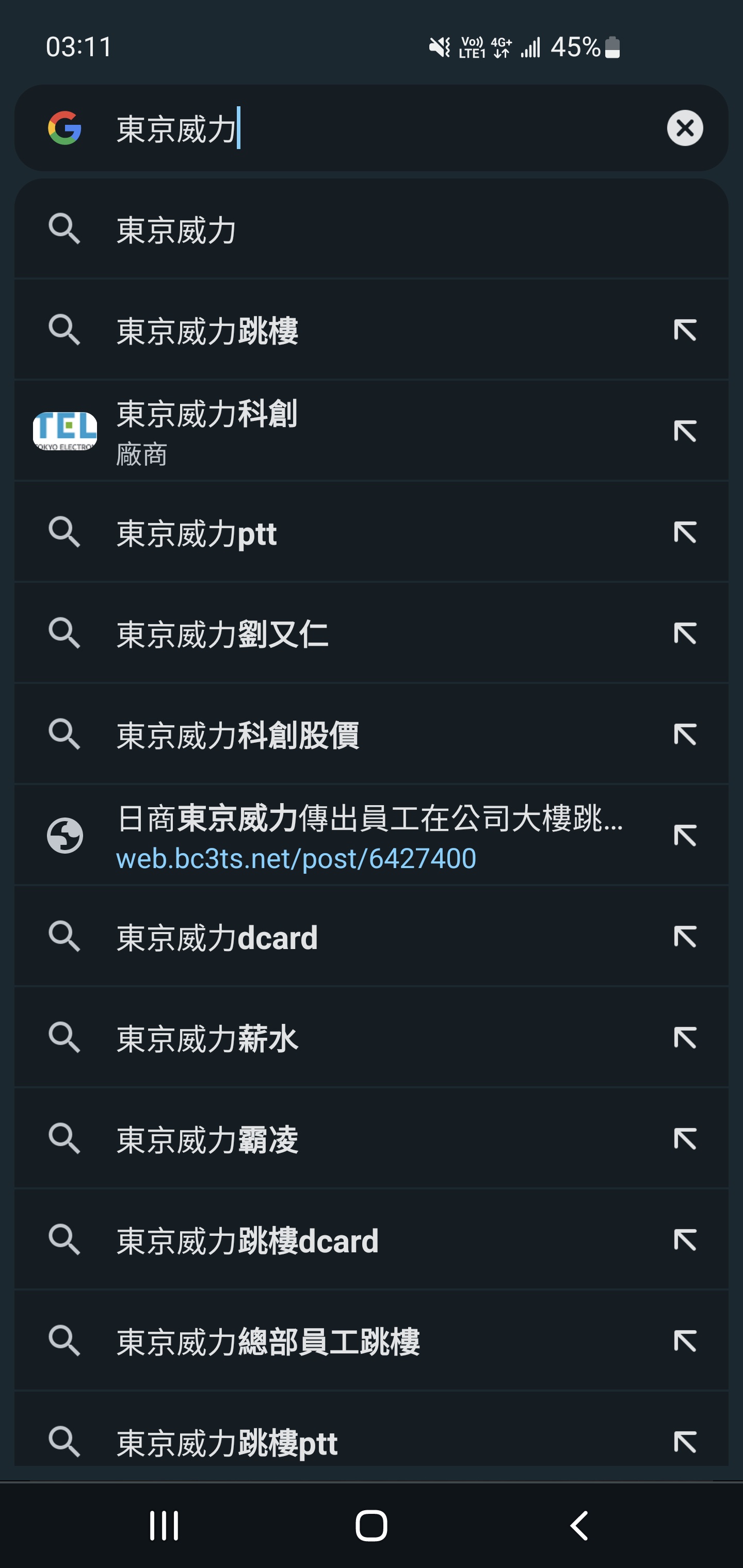Insert 東京威力dcard into the search box via its arrow
This screenshot has height=1568, width=743.
click(x=685, y=937)
